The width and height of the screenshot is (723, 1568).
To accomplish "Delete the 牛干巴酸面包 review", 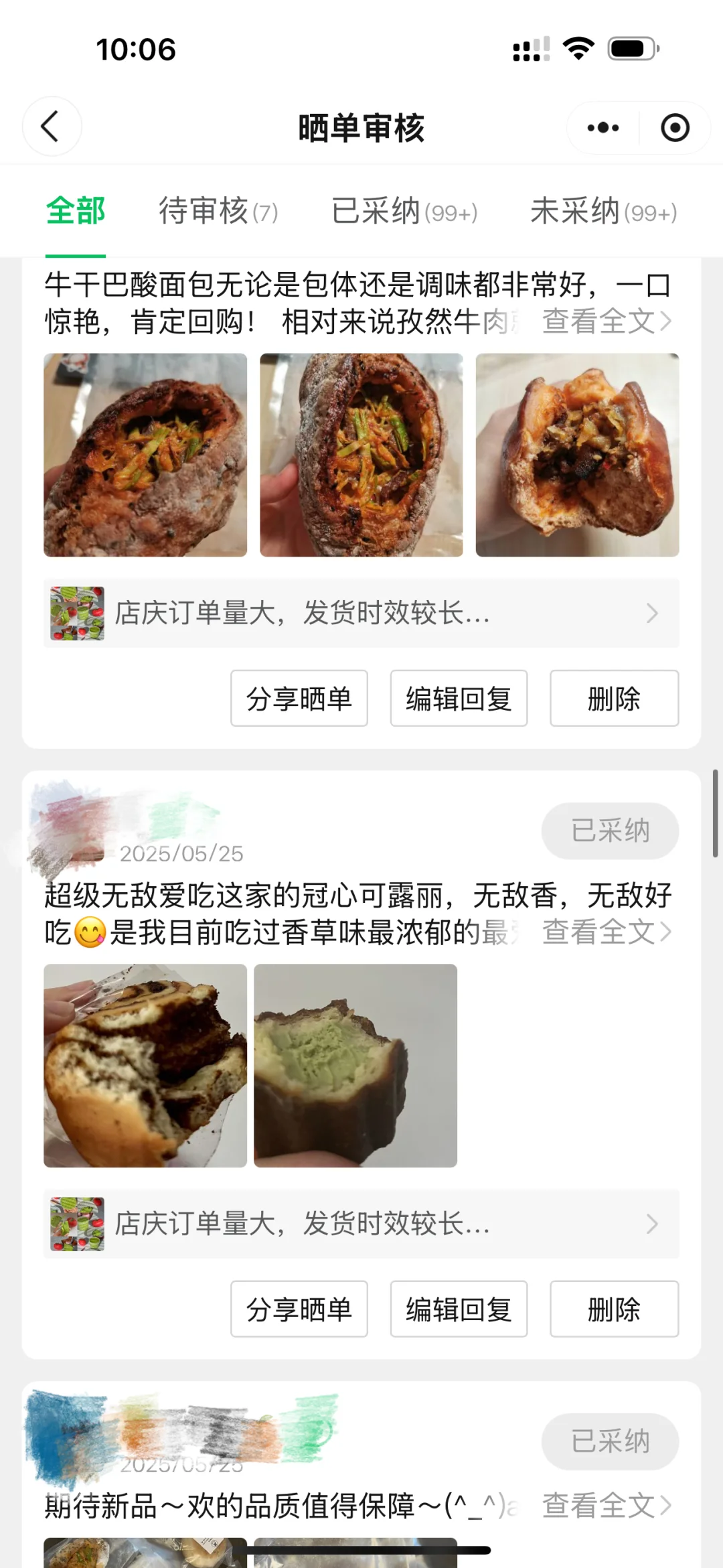I will point(614,699).
